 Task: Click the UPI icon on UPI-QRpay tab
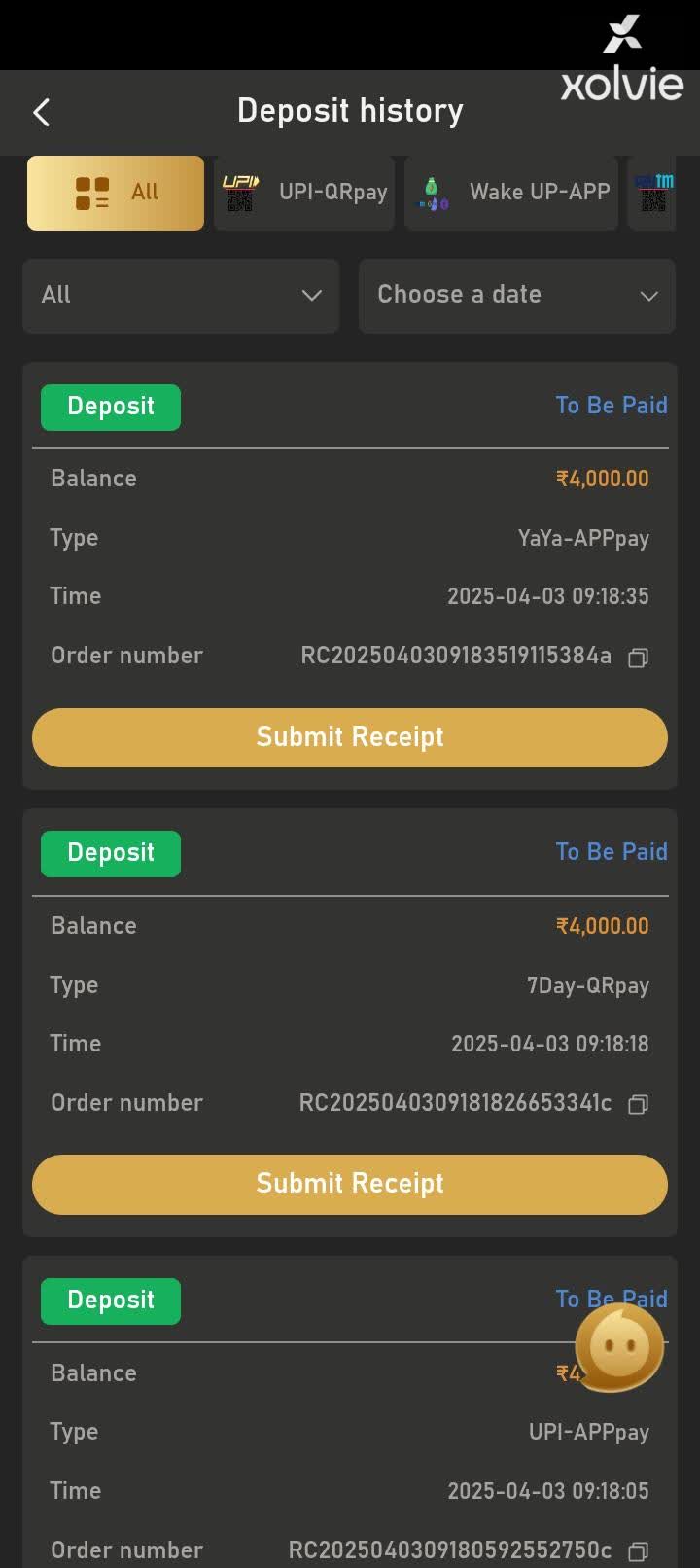pyautogui.click(x=240, y=192)
